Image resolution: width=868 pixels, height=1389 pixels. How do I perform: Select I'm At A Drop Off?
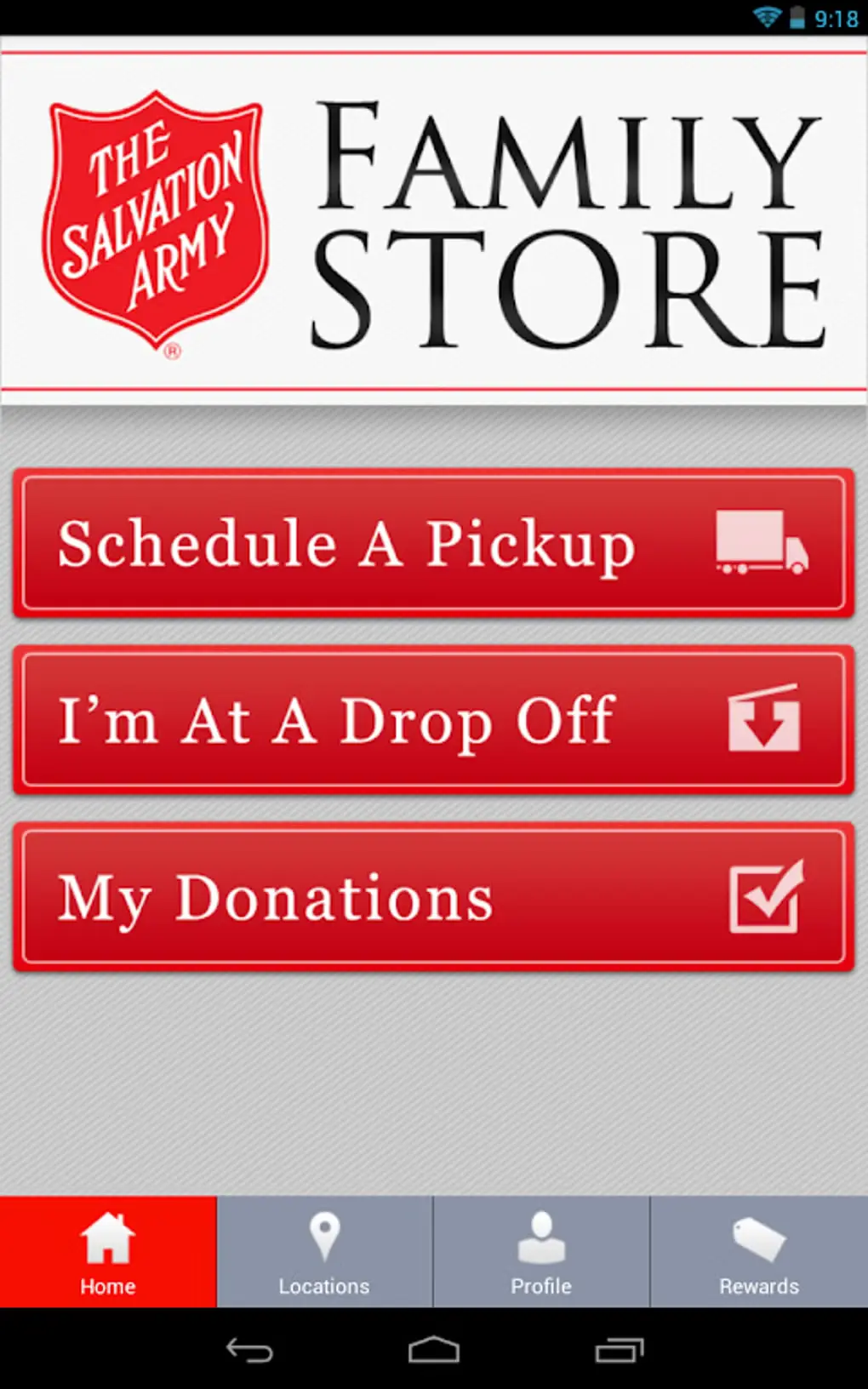(433, 720)
